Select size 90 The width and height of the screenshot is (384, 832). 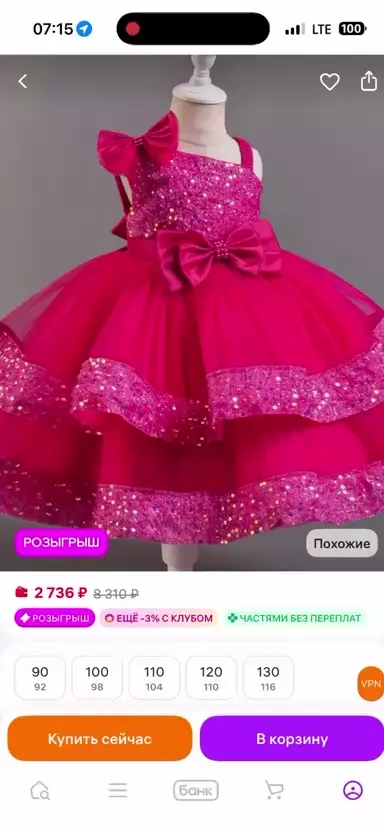click(x=40, y=678)
